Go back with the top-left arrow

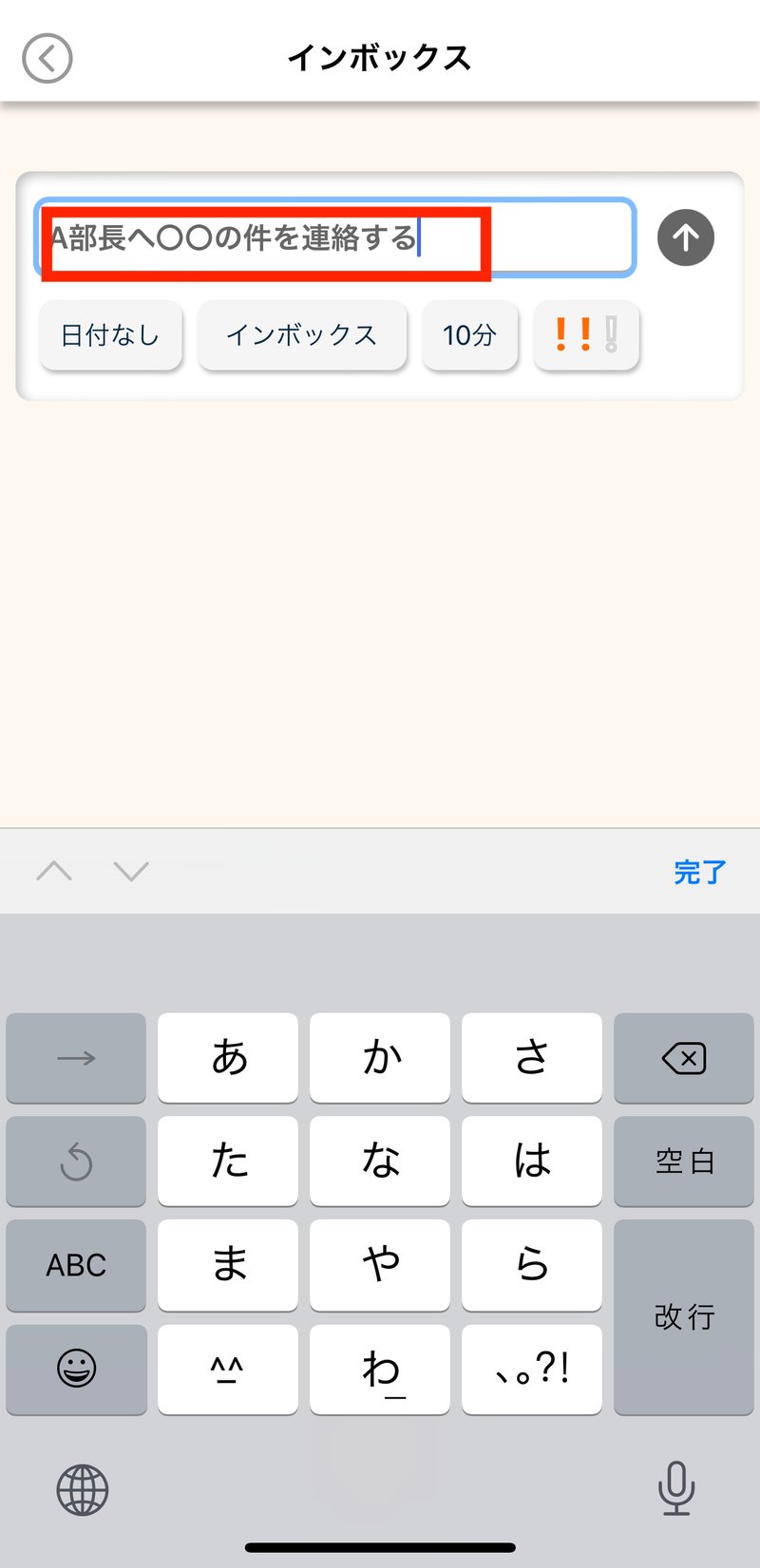[x=47, y=58]
